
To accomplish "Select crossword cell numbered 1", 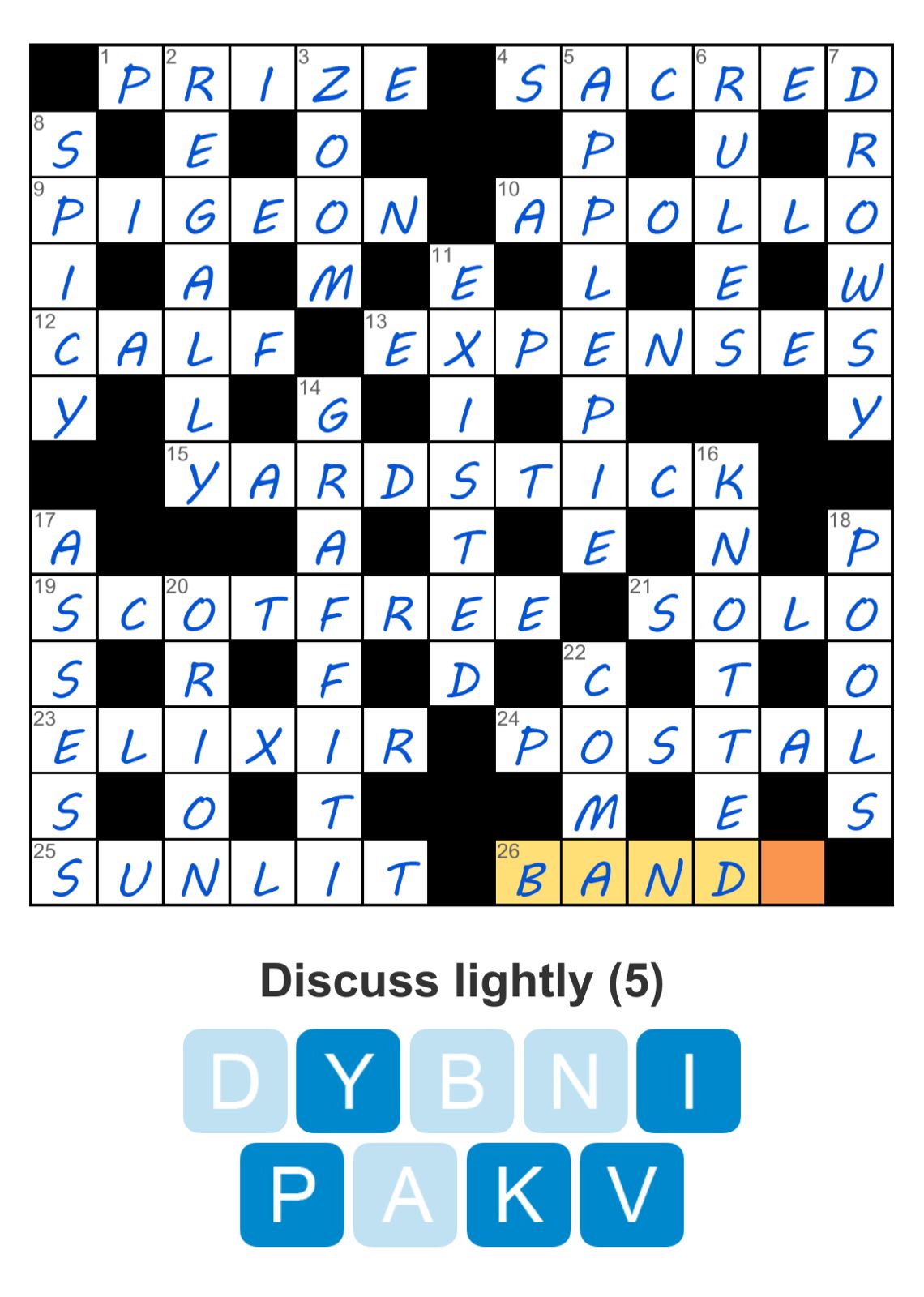I will pos(130,78).
